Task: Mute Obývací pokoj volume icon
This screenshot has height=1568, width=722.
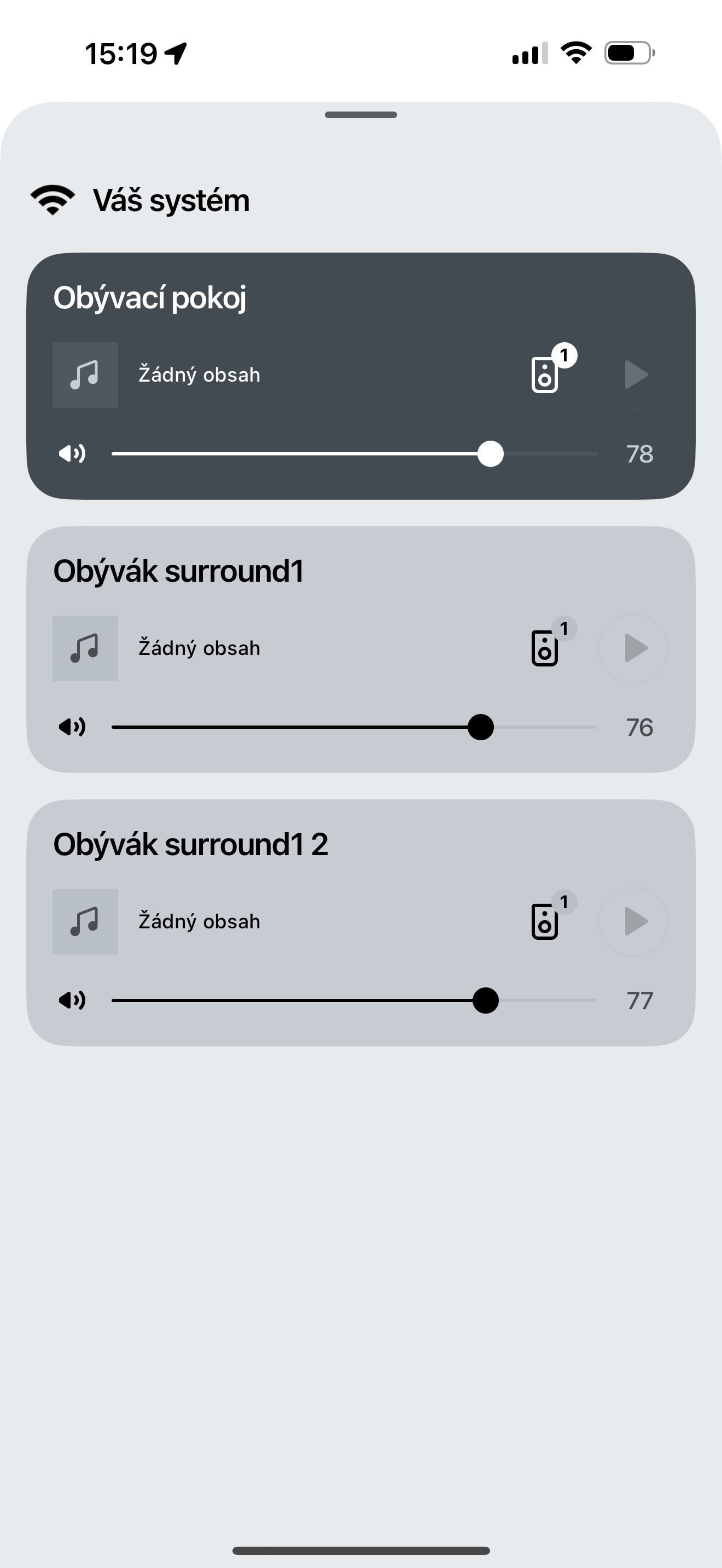Action: (72, 453)
